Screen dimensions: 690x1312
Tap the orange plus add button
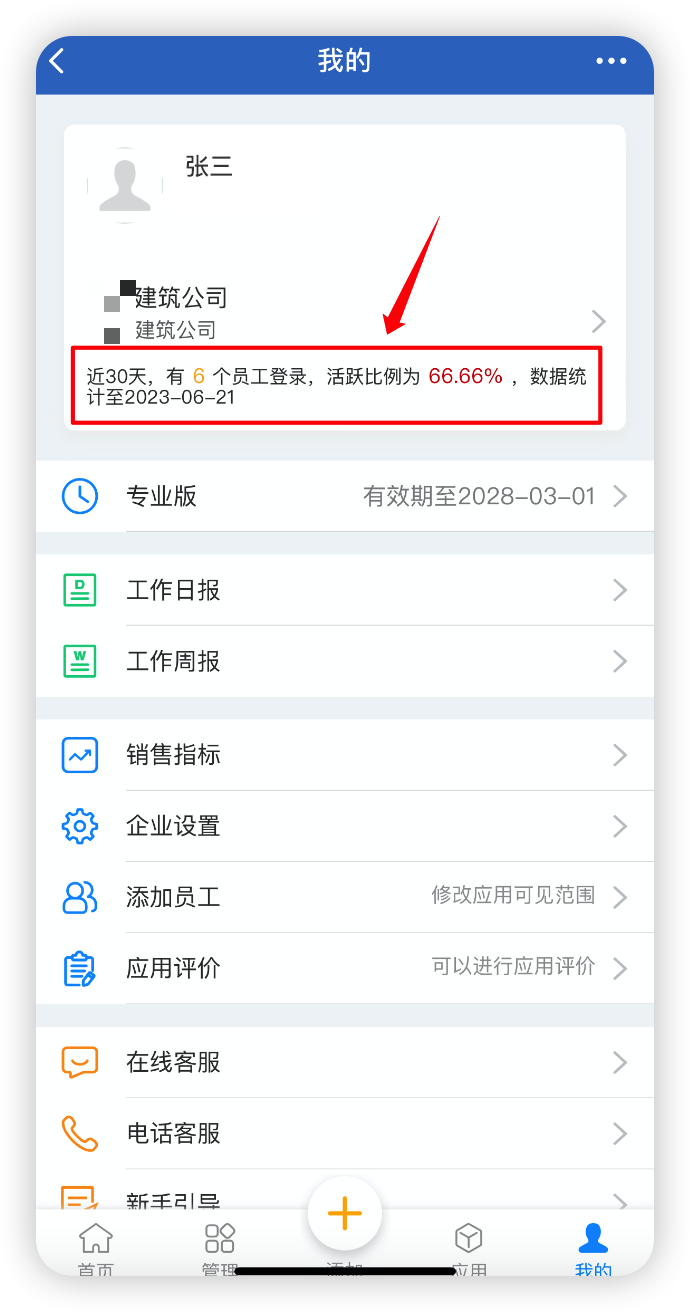(x=344, y=1213)
